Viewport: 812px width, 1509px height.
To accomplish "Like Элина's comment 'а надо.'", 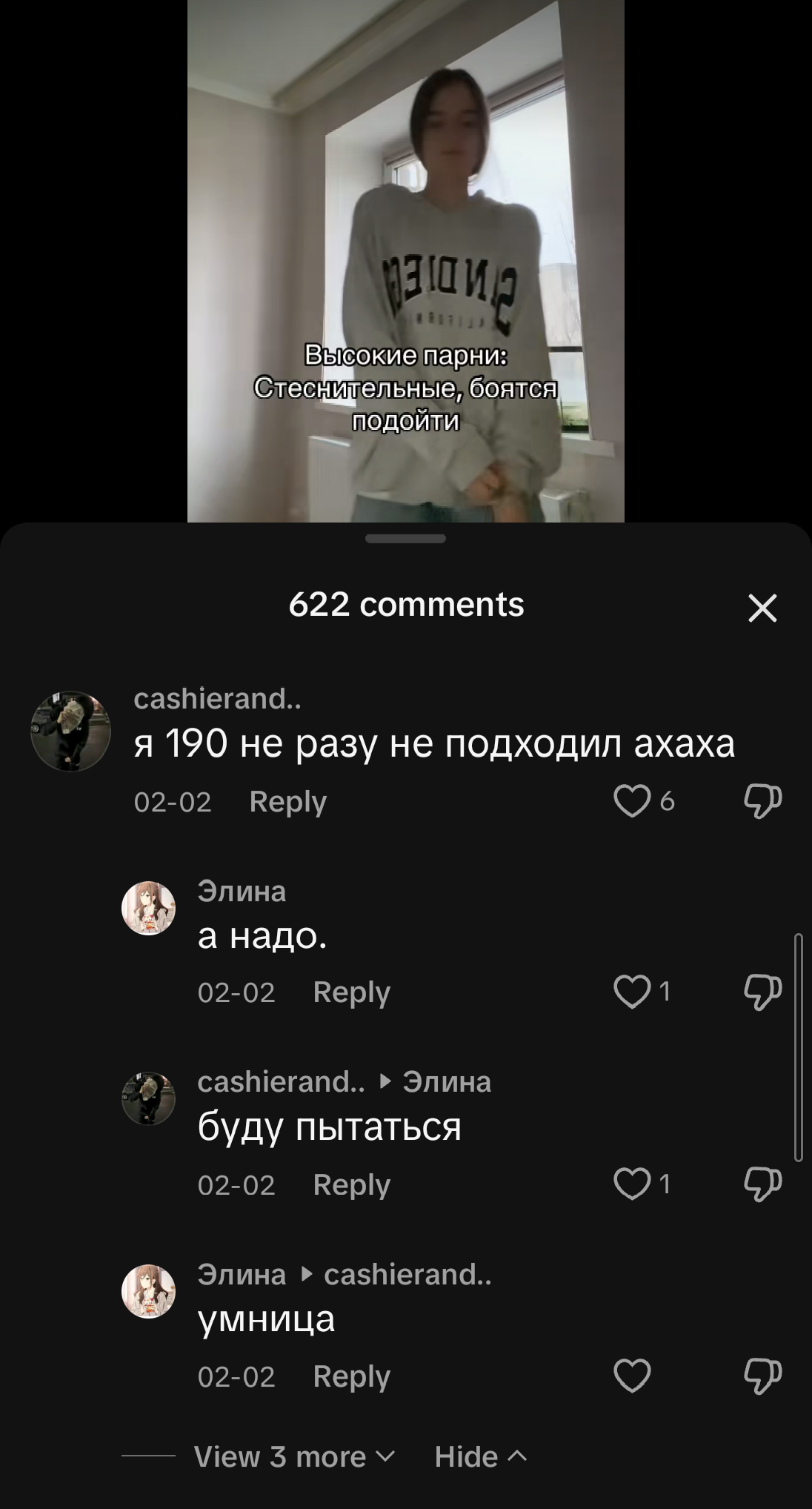I will click(x=632, y=992).
